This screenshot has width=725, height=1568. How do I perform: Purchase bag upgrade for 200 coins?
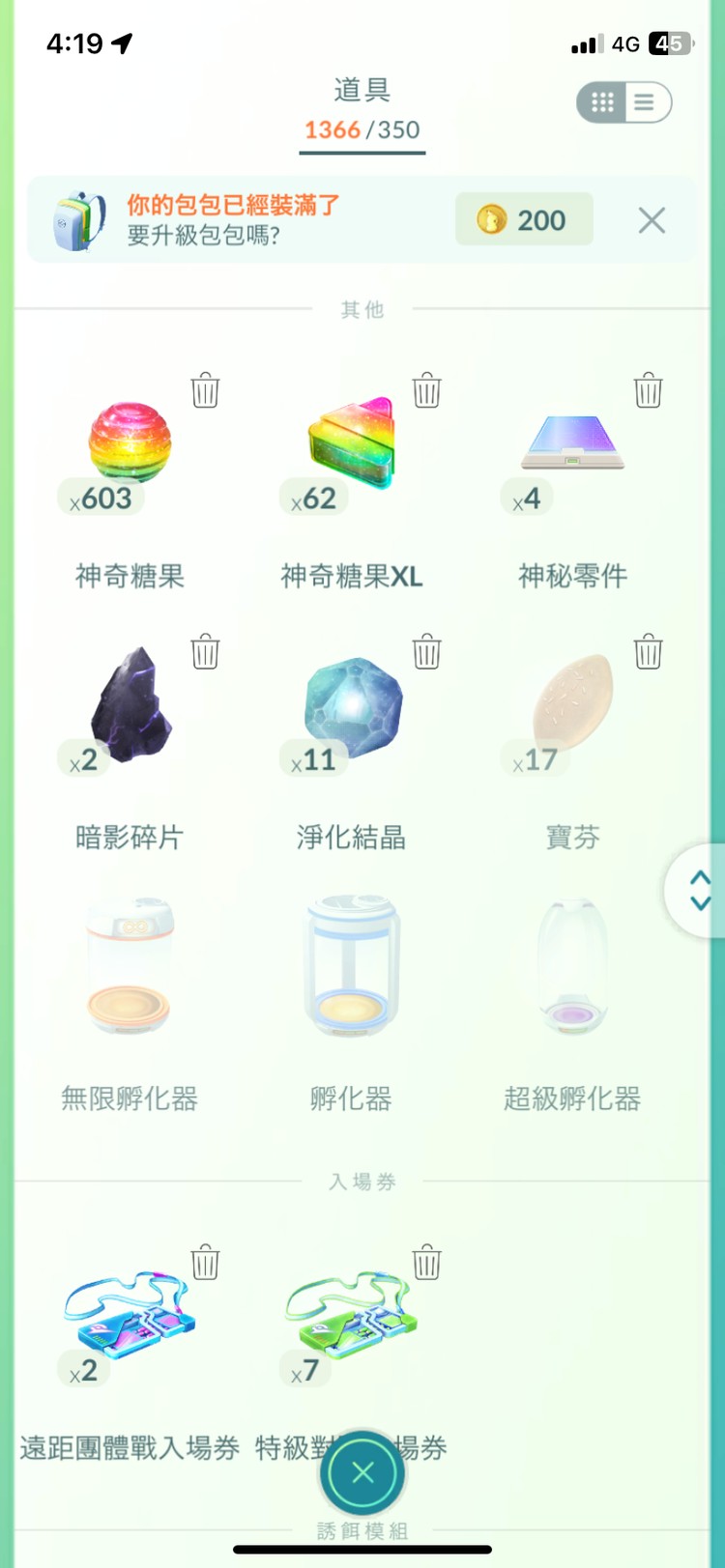point(523,219)
